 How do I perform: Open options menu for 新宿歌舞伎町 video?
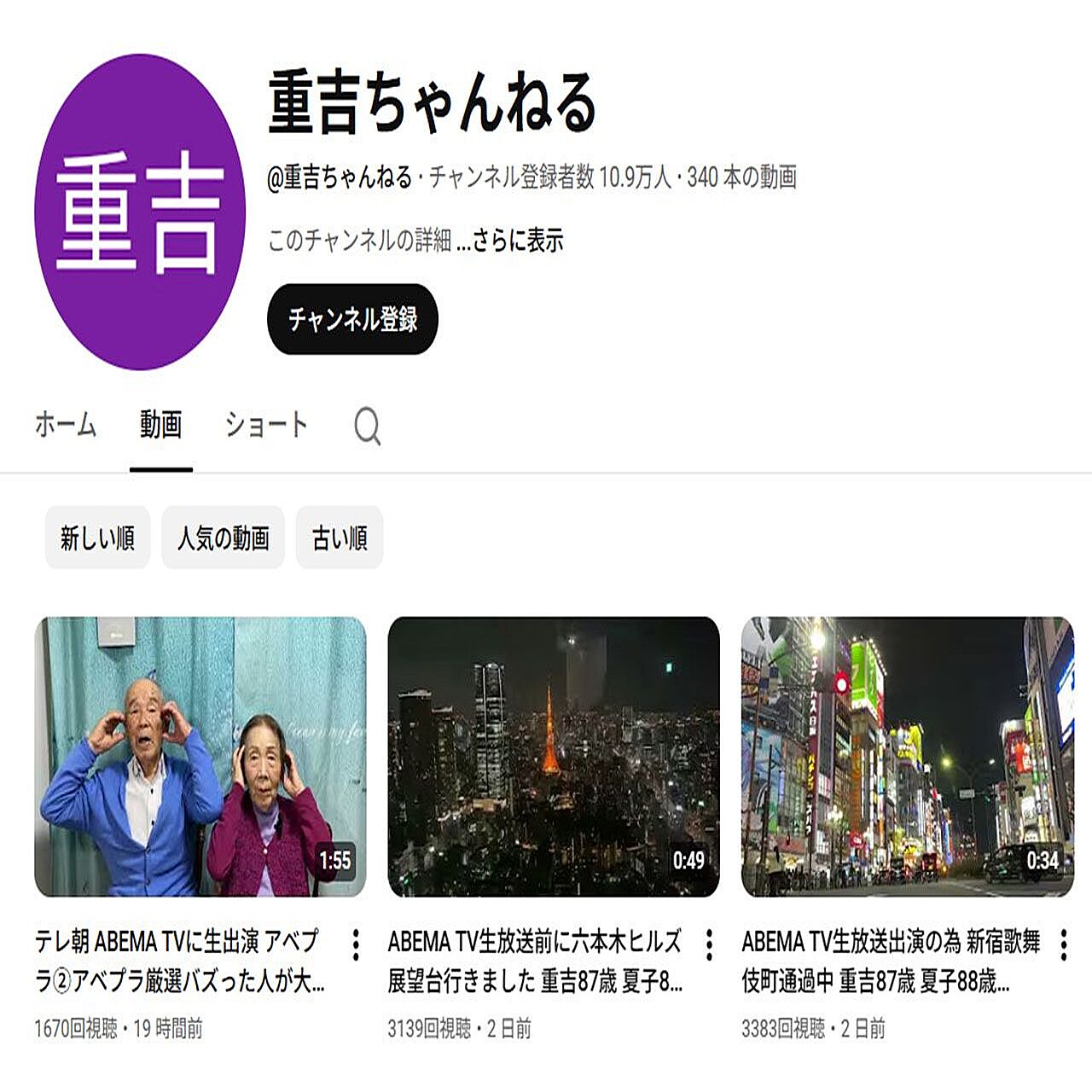(1063, 944)
